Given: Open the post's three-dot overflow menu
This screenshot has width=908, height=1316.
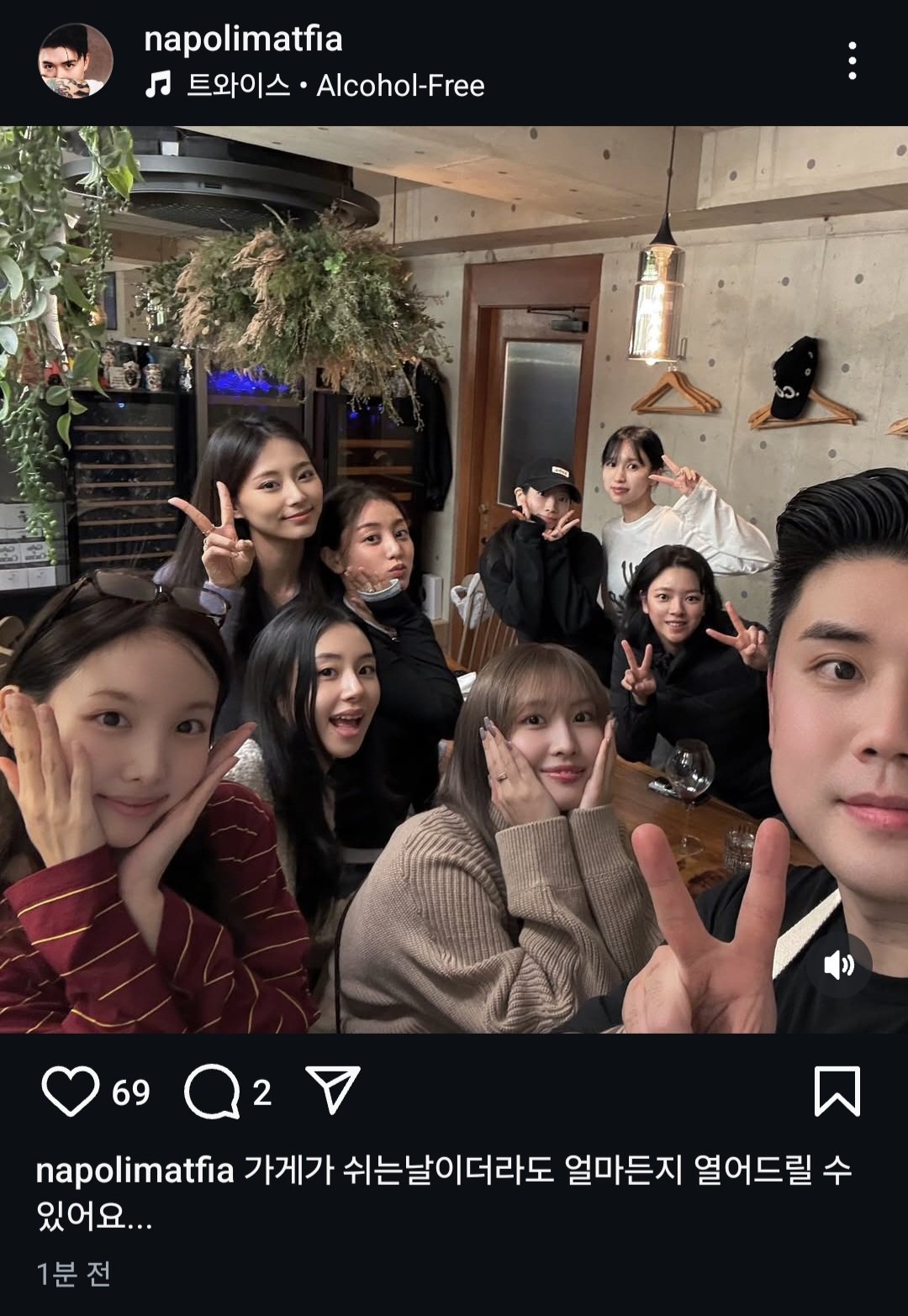Looking at the screenshot, I should coord(852,61).
